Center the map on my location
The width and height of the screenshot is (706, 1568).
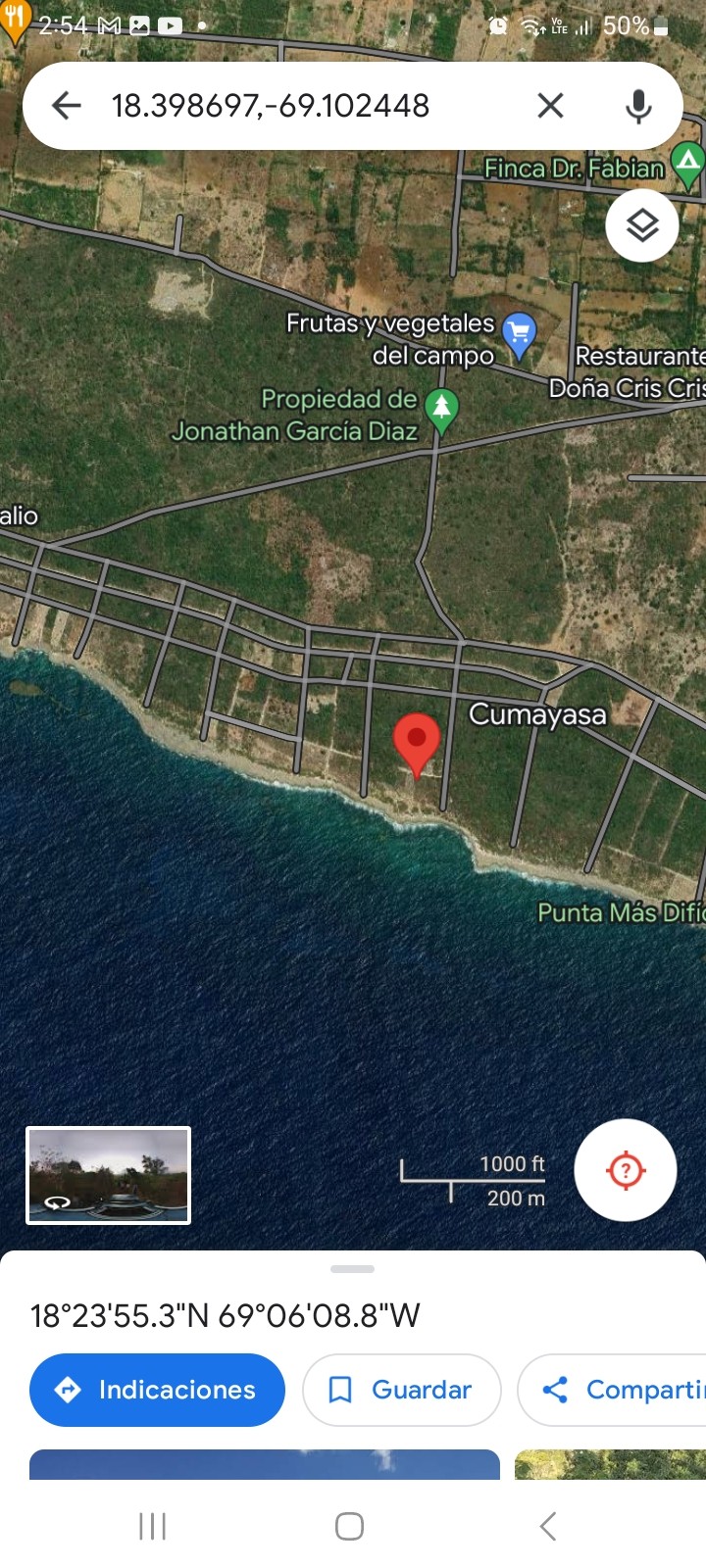[x=626, y=1170]
